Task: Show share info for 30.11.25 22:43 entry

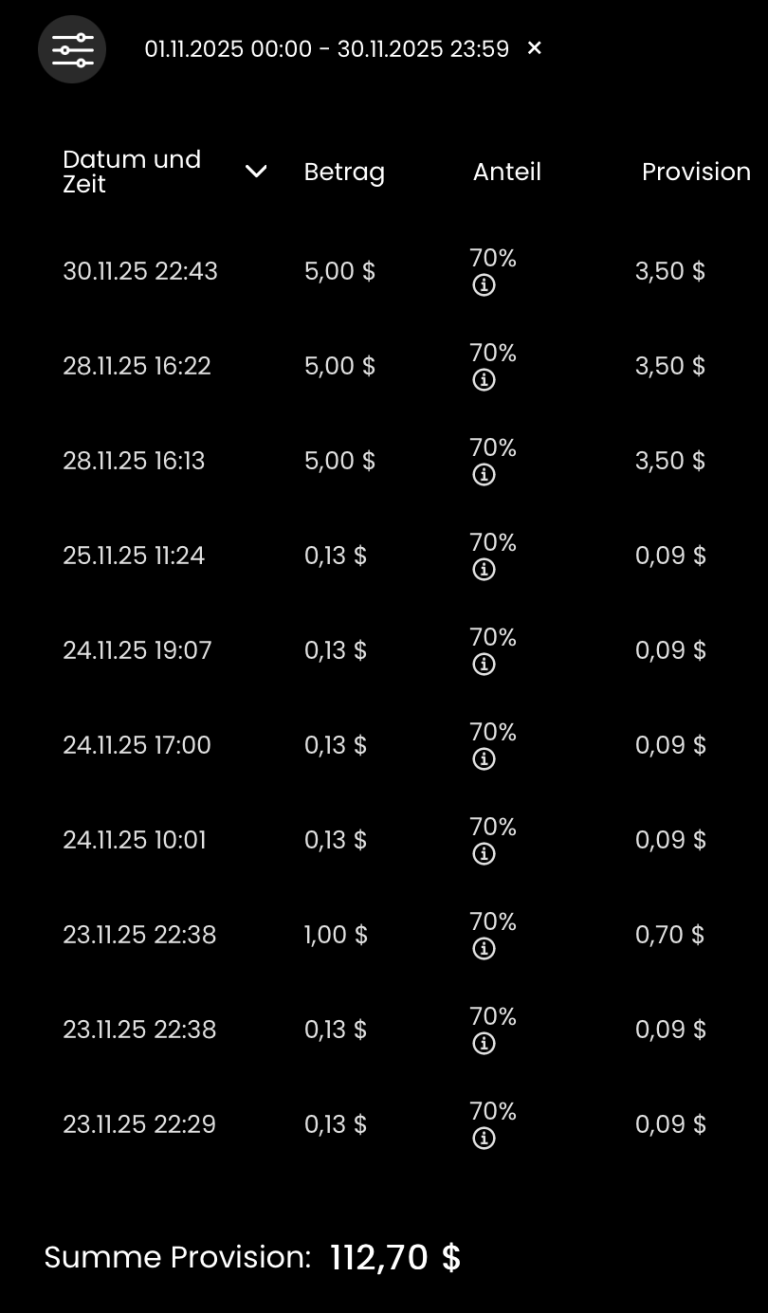Action: [x=484, y=286]
